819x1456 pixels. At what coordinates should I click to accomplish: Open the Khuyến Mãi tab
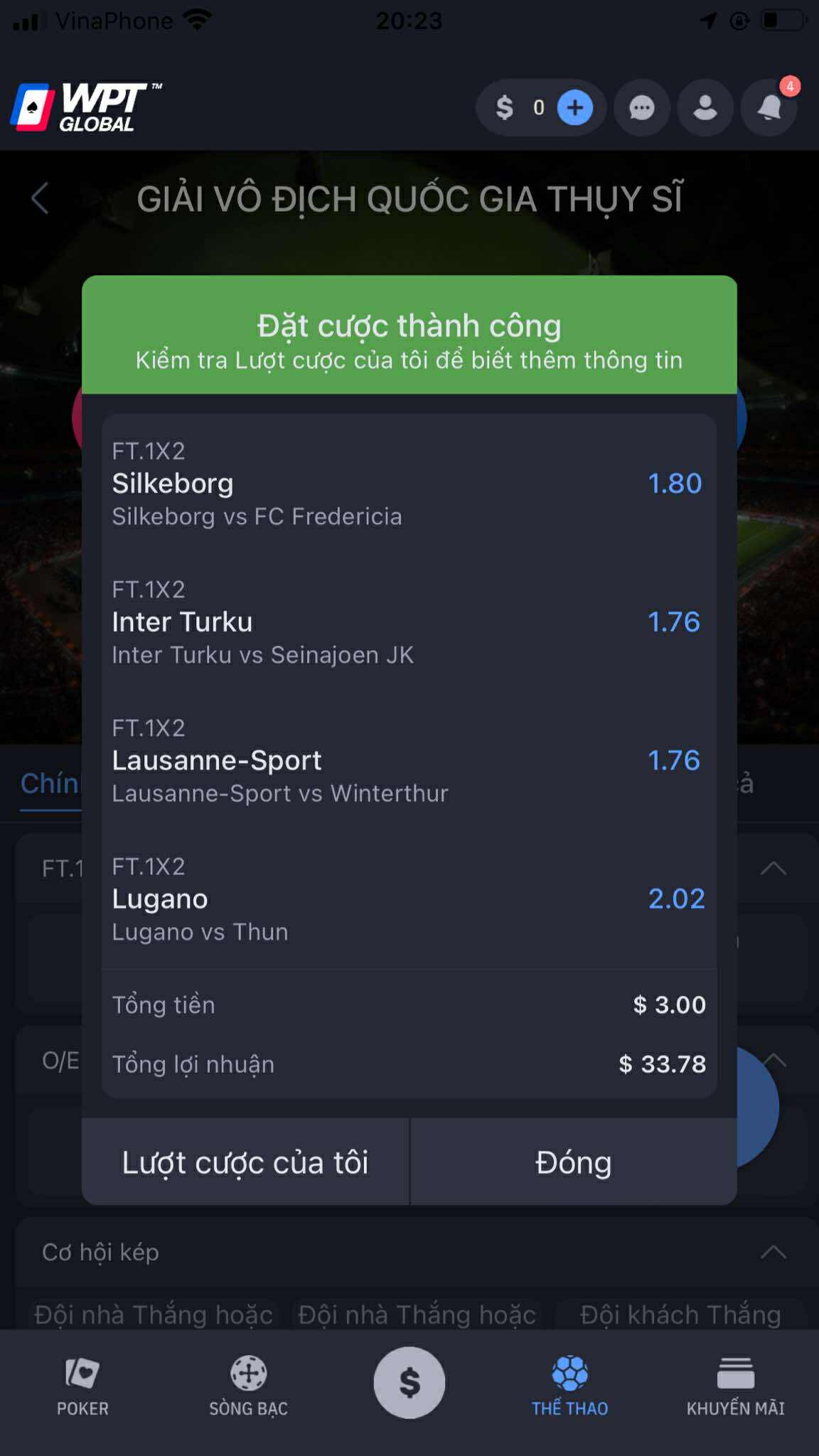736,1386
